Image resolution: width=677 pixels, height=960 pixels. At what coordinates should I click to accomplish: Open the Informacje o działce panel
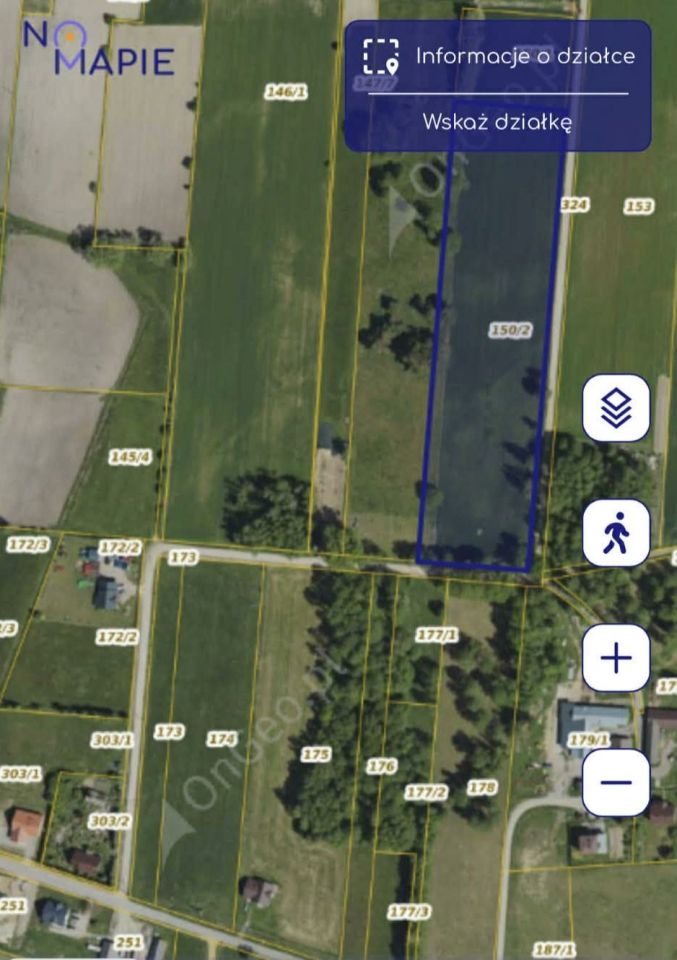click(498, 56)
